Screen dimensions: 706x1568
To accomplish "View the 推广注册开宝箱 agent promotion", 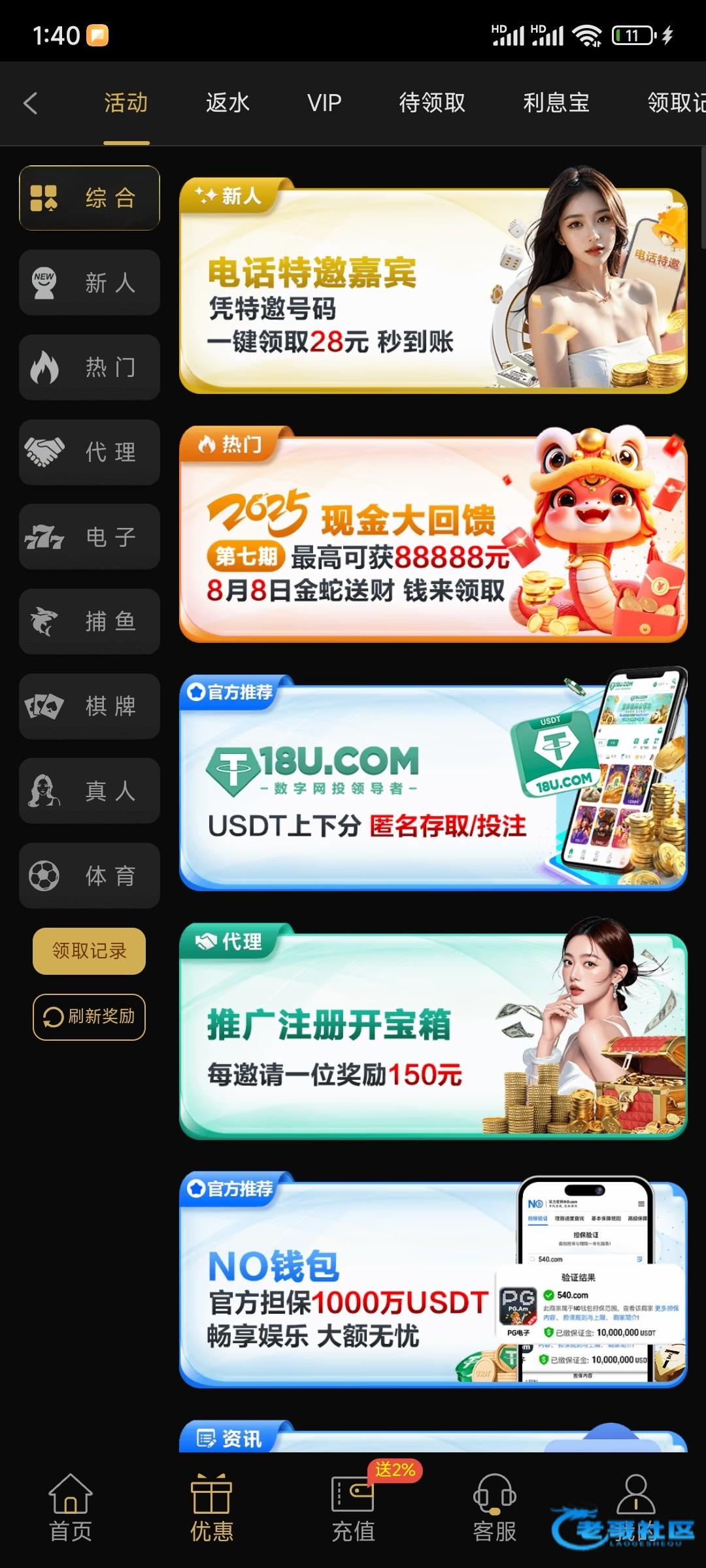I will [433, 1032].
